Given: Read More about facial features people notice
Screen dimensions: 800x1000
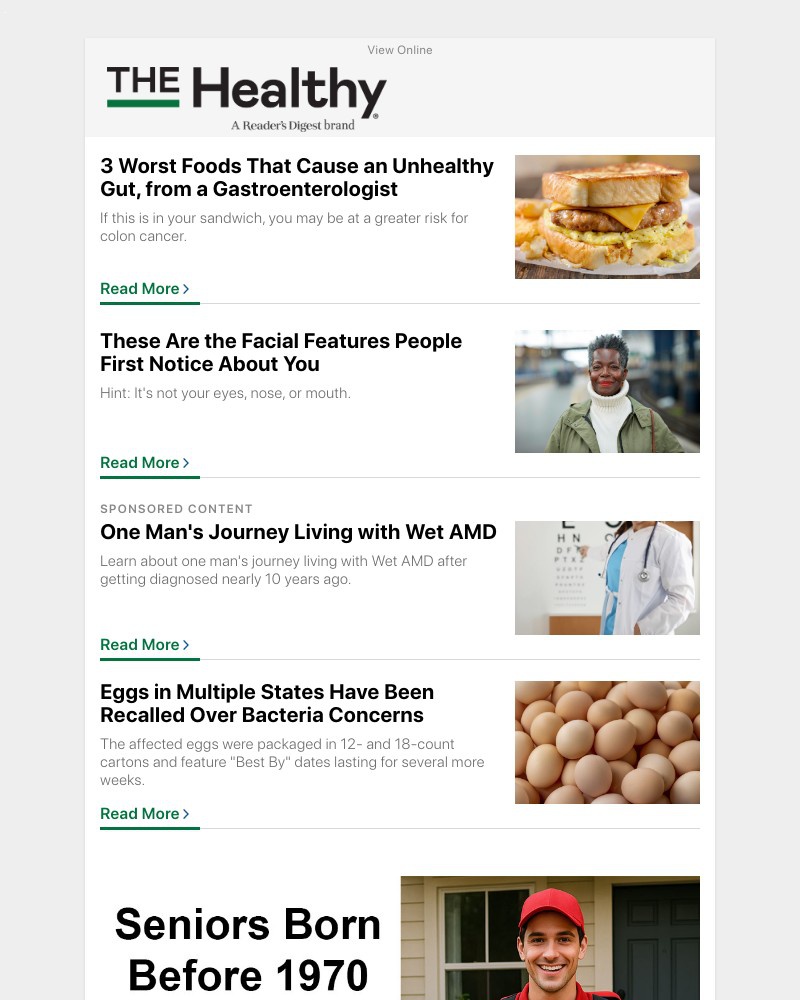Looking at the screenshot, I should (x=140, y=462).
